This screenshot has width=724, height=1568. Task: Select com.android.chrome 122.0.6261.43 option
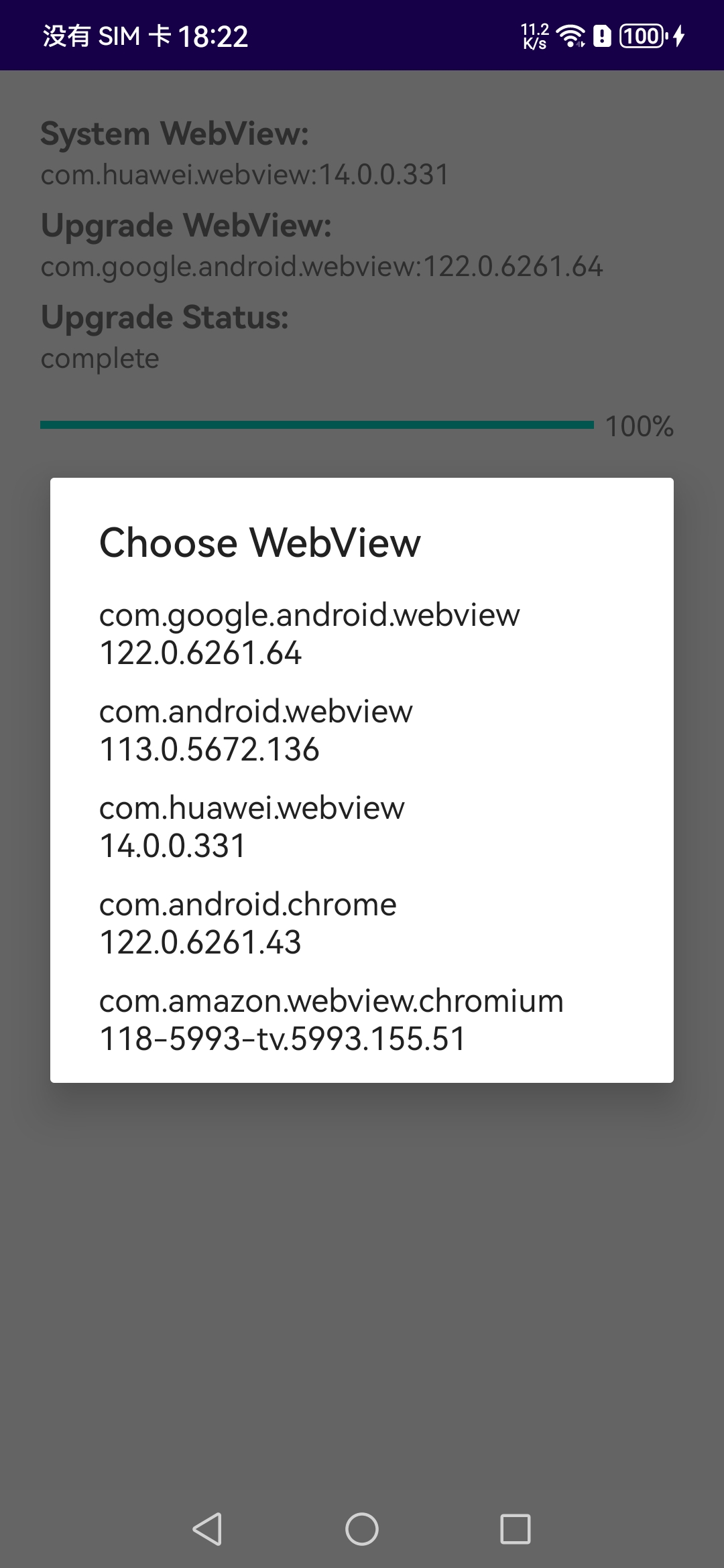[362, 923]
